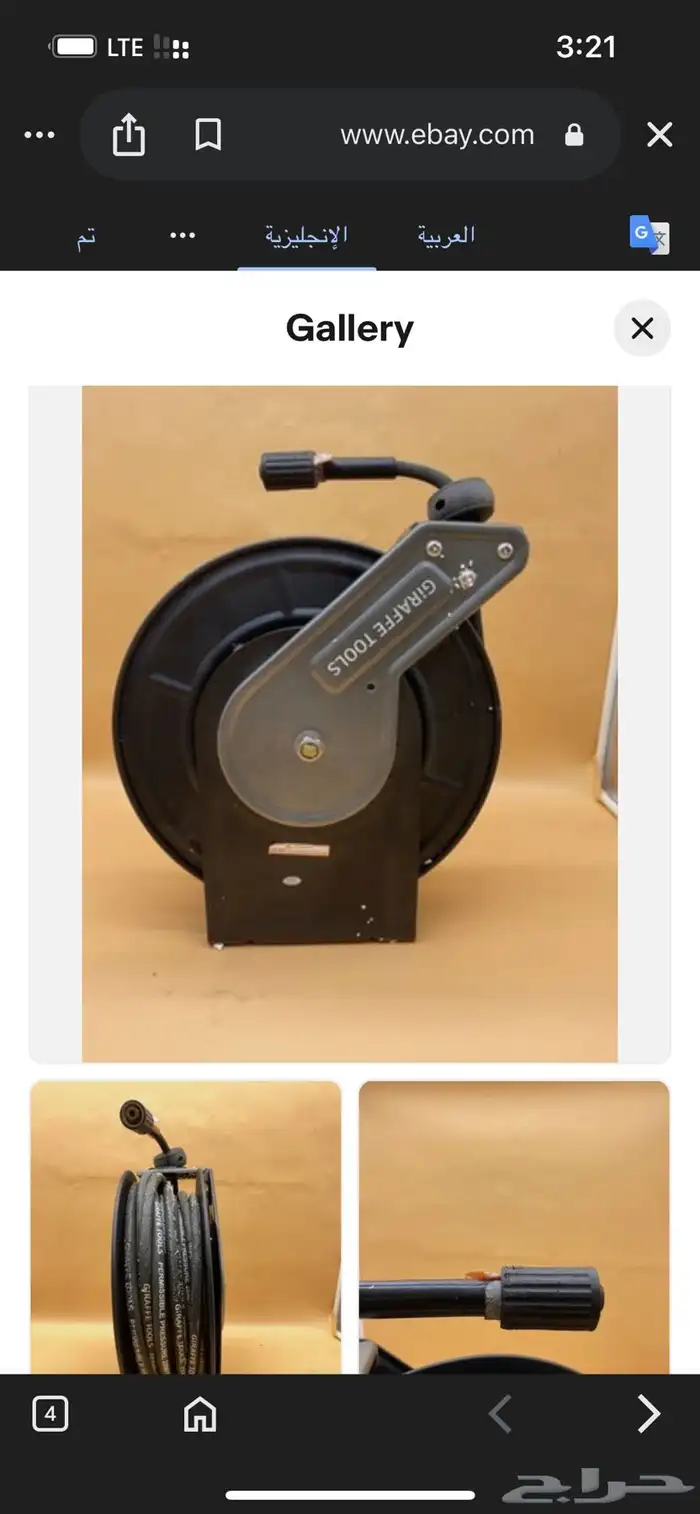Switch translation to الإنجليزية
The image size is (700, 1514).
tap(306, 236)
